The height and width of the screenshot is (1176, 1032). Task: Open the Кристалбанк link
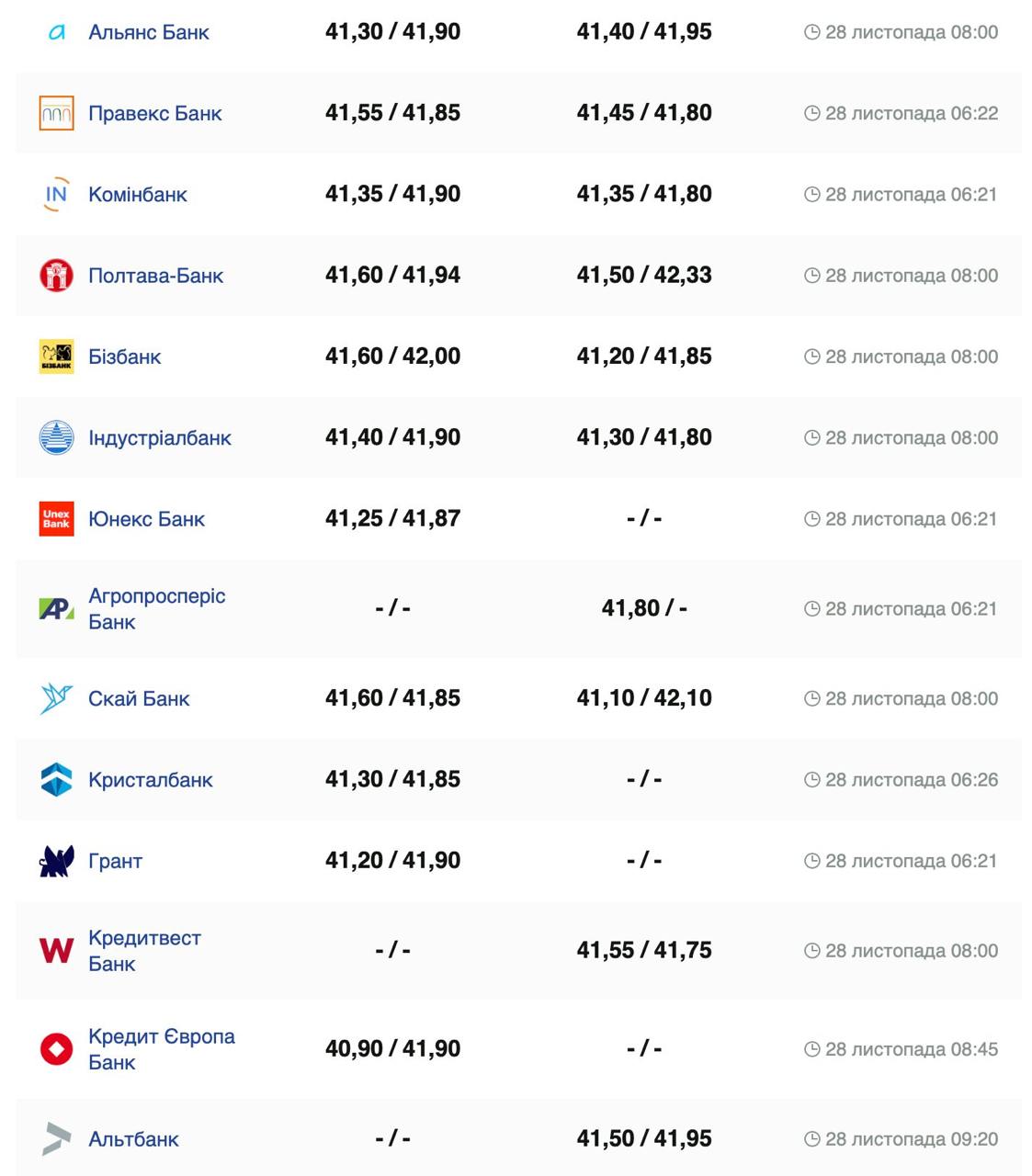pos(150,780)
